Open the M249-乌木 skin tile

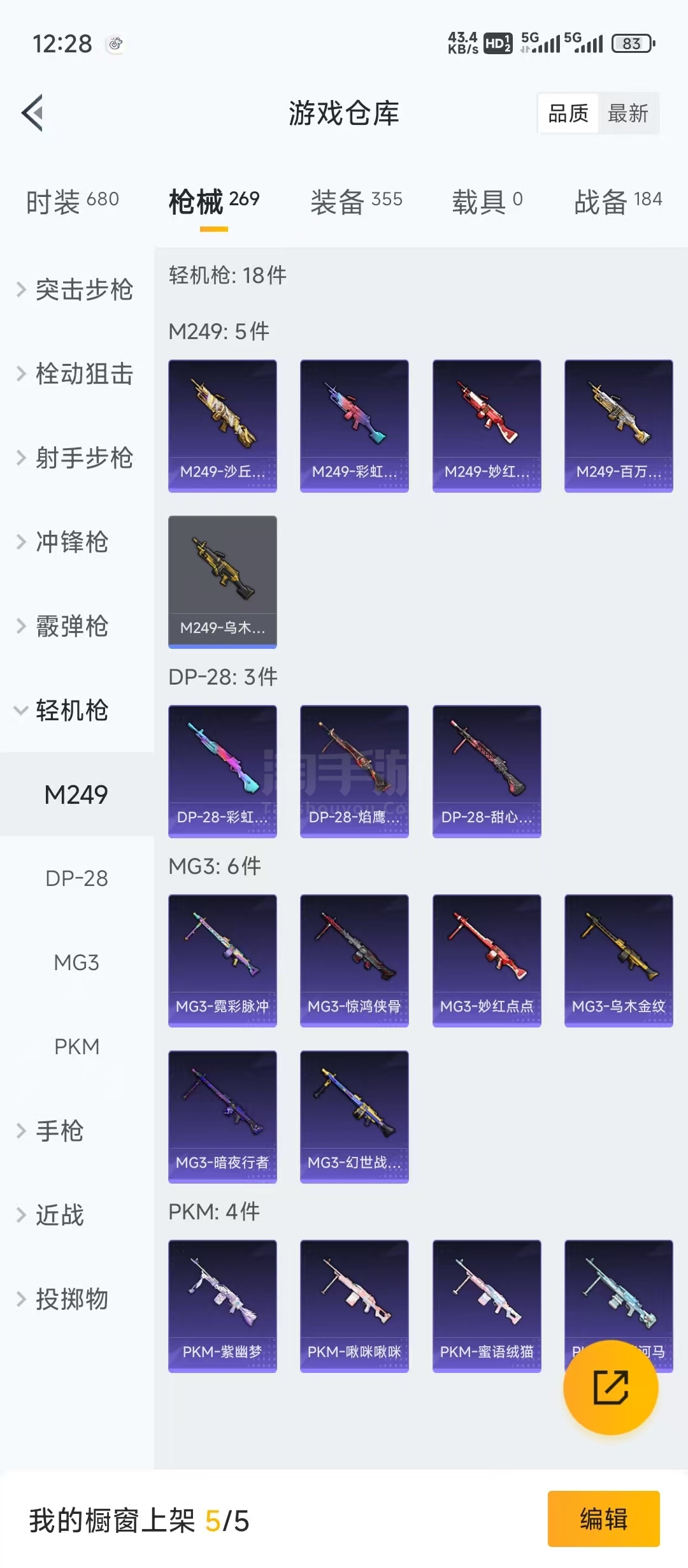tap(222, 582)
